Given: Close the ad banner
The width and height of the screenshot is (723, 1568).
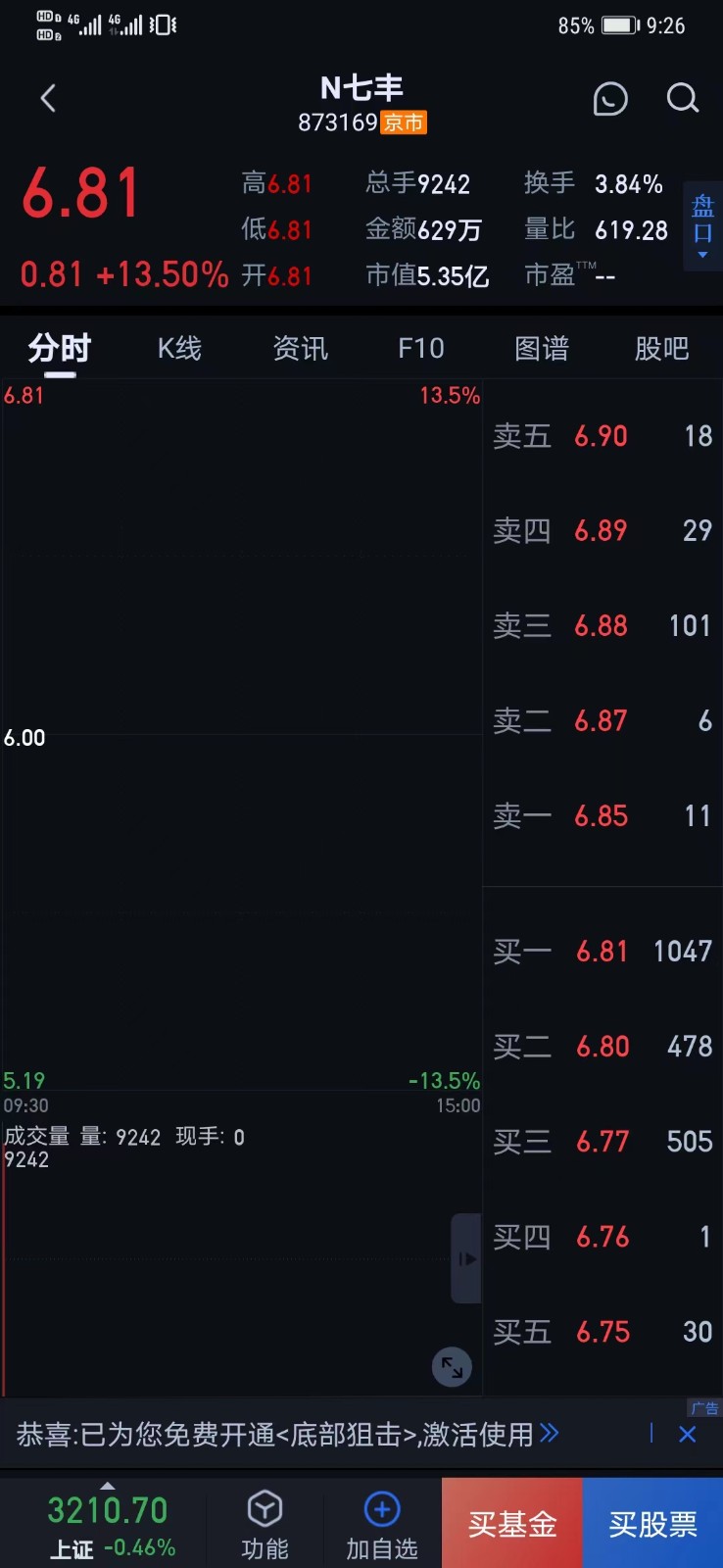Looking at the screenshot, I should click(x=687, y=1434).
